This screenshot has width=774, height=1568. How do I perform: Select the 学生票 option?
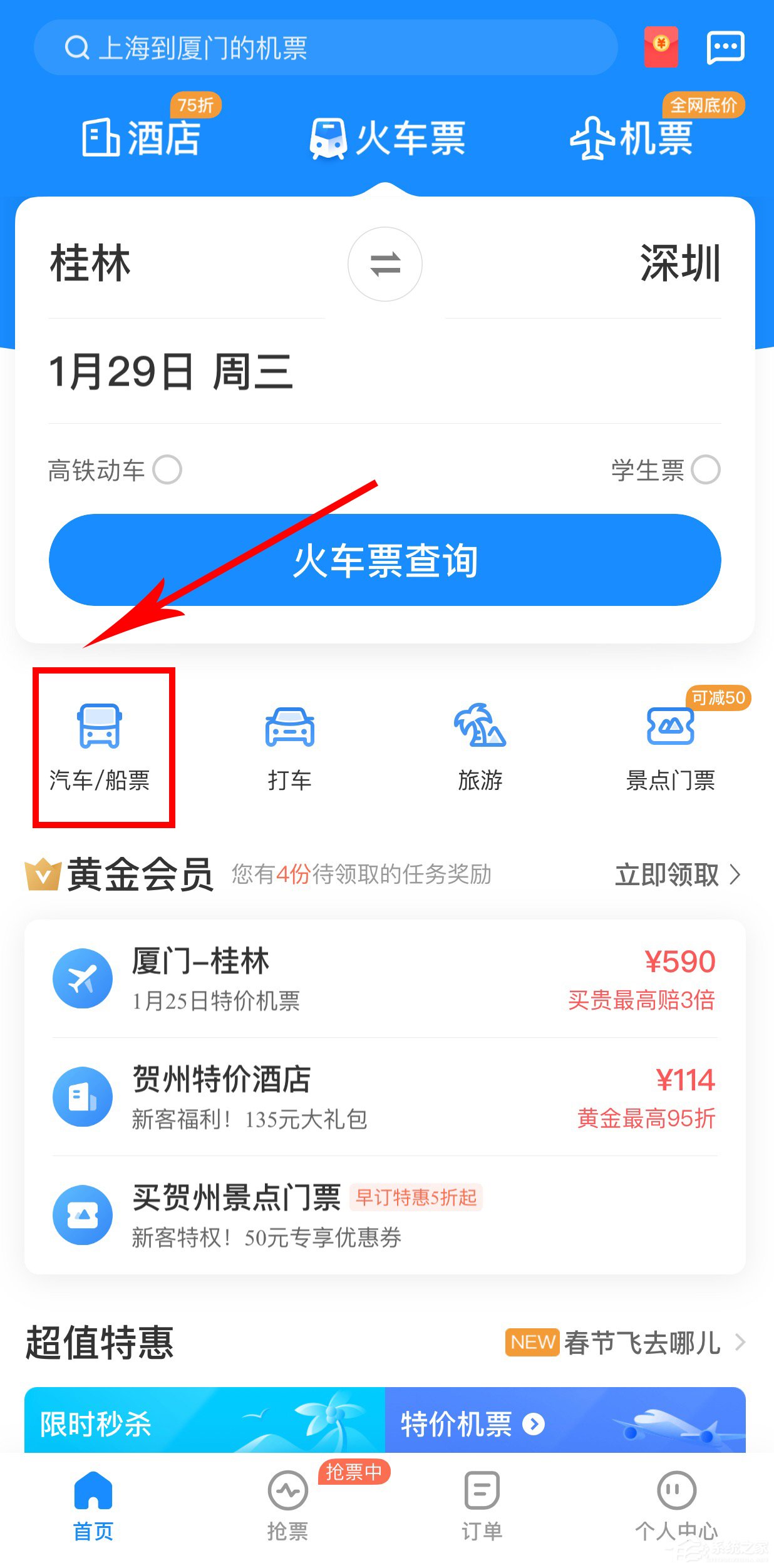(706, 469)
